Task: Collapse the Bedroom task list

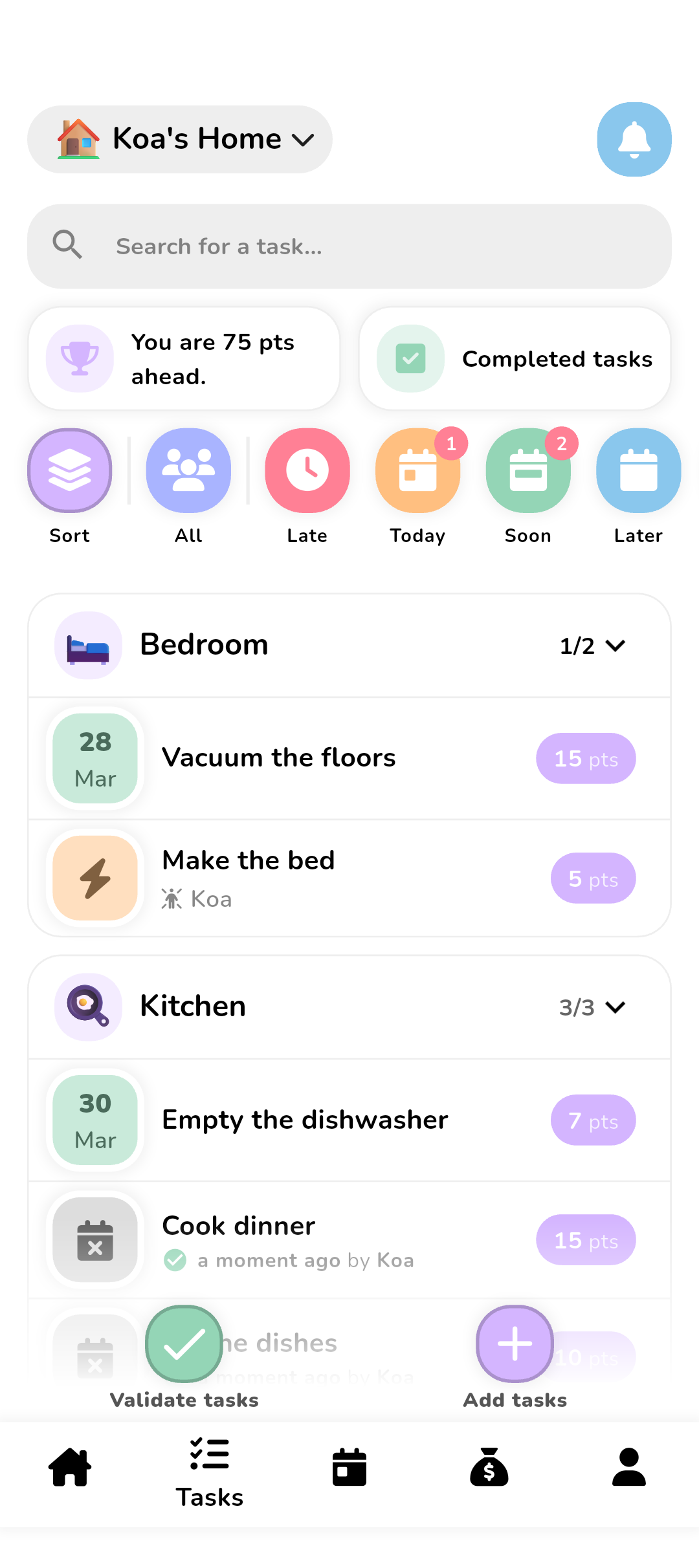Action: coord(615,645)
